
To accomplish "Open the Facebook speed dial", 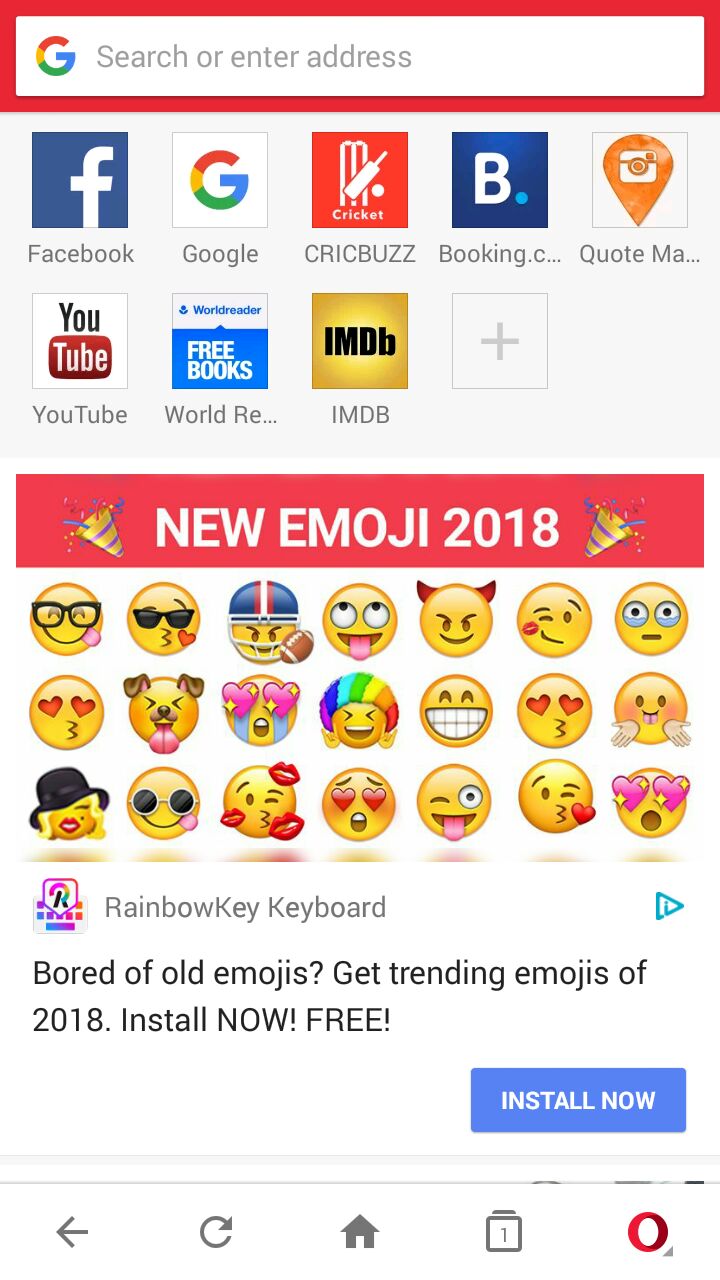I will pos(80,181).
